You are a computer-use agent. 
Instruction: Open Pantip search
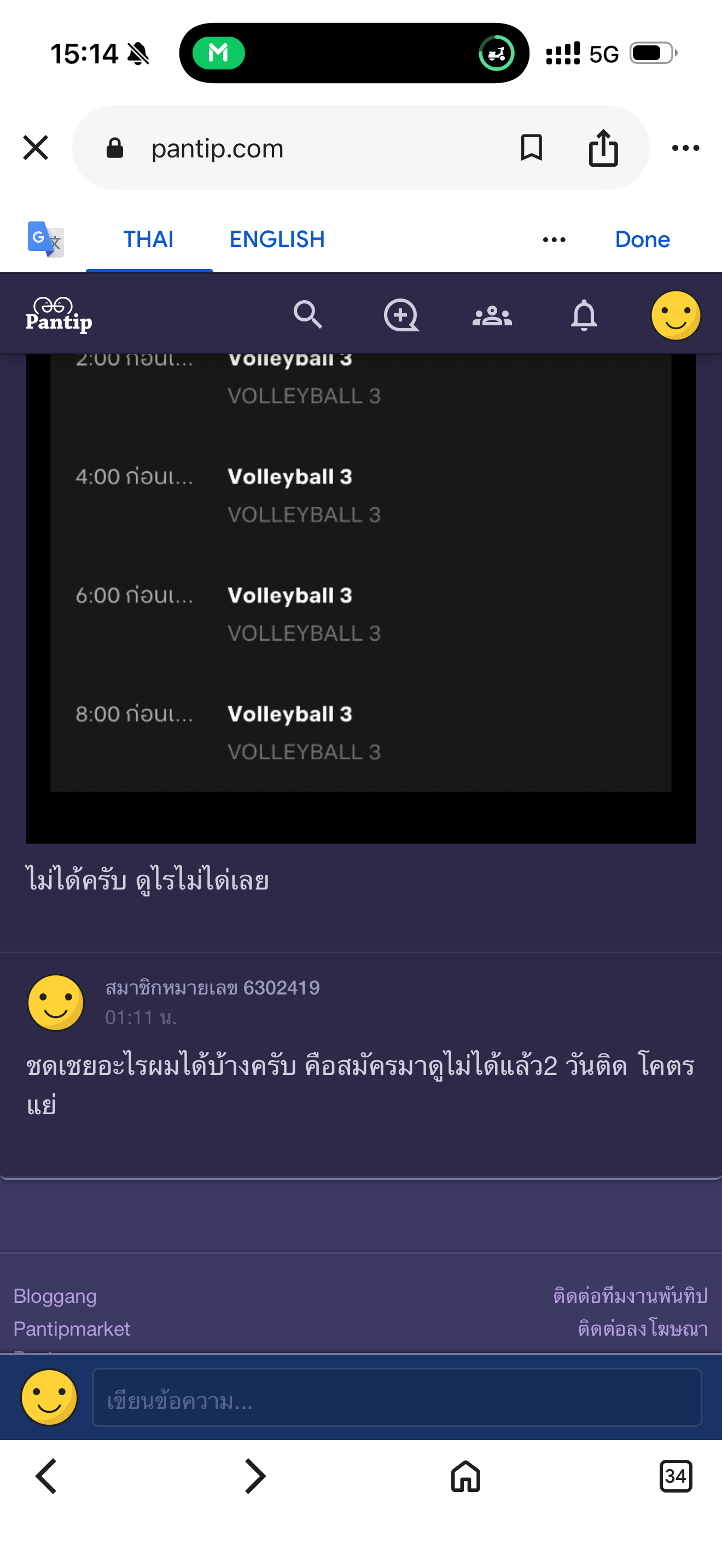pos(307,315)
